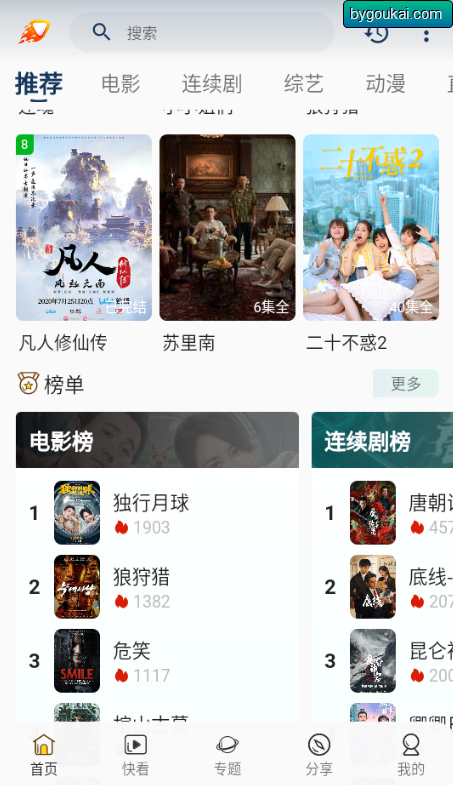Screen dimensions: 453x785
Task: Open the search box
Action: (x=202, y=33)
